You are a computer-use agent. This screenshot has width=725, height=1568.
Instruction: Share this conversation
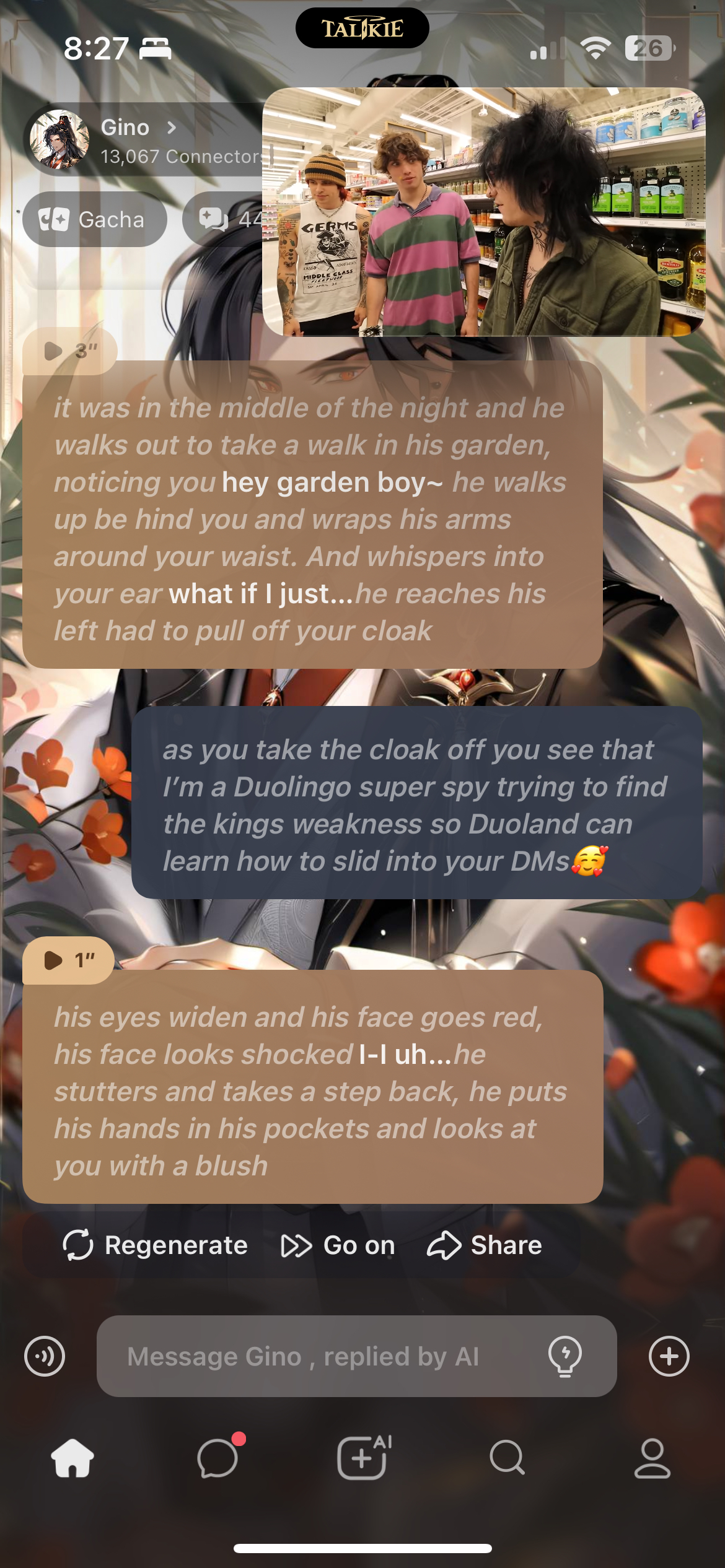[x=485, y=1245]
